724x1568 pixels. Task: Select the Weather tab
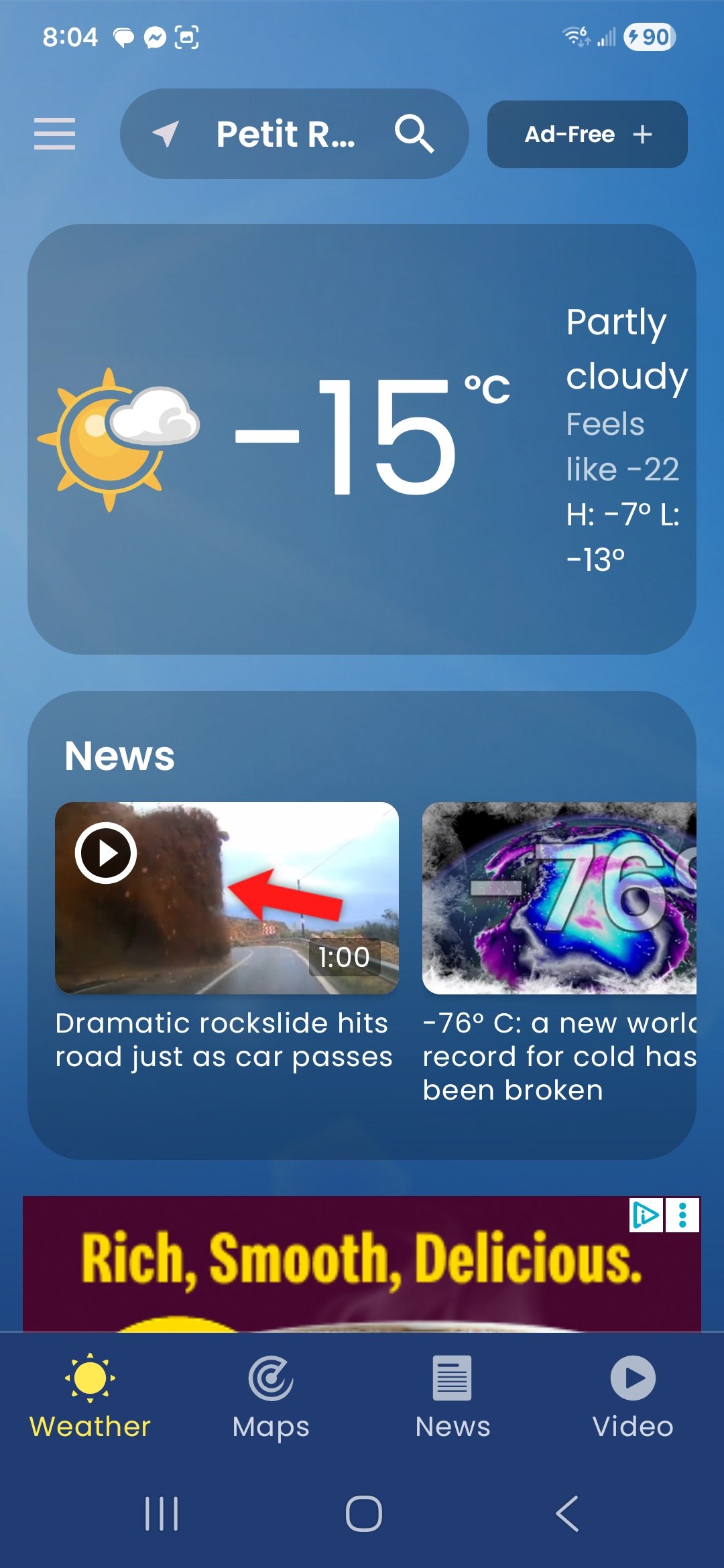[x=90, y=1396]
